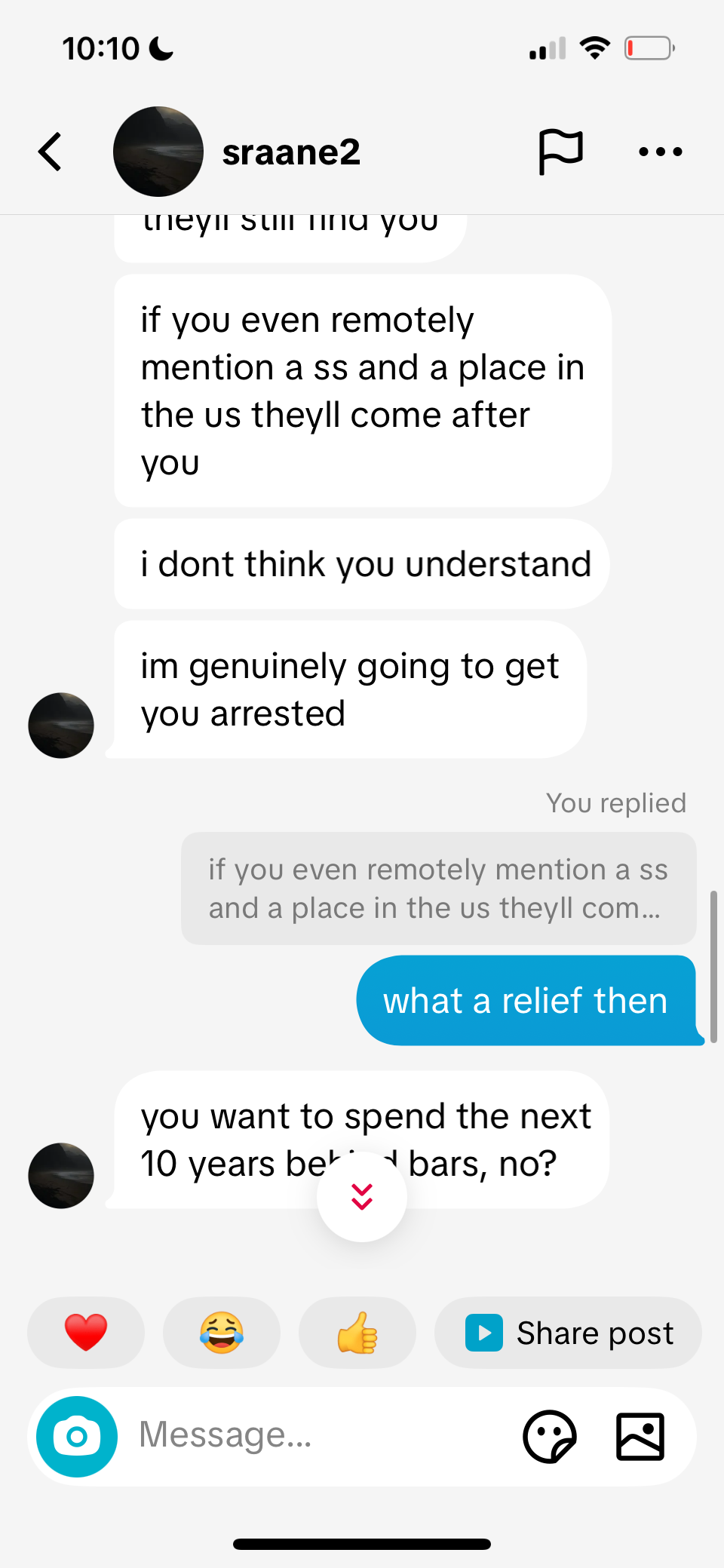724x1568 pixels.
Task: Tap the quoted reply preview message
Action: point(439,888)
